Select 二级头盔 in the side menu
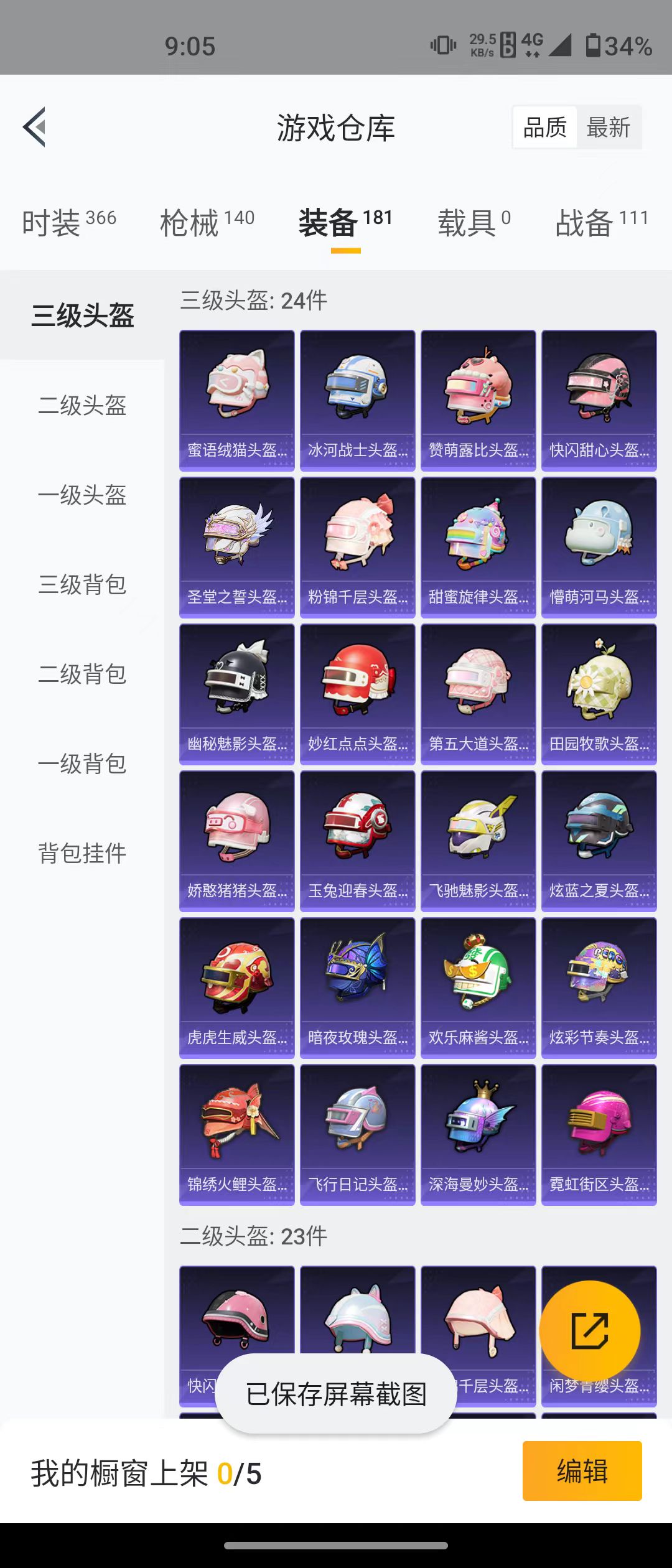Viewport: 672px width, 1568px height. pos(82,406)
